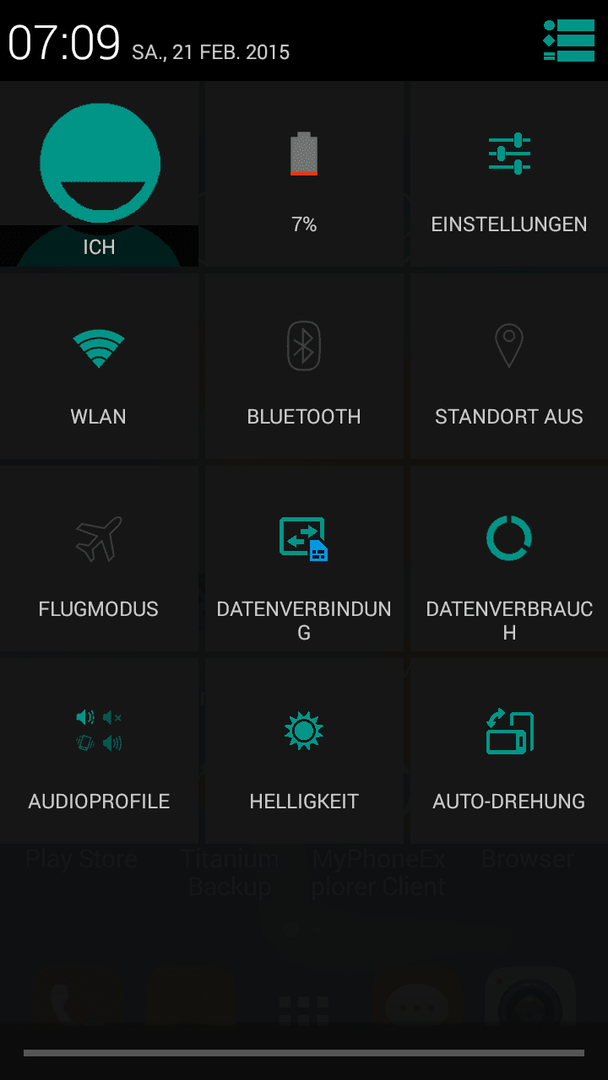Toggle the Datenverbindung mobile data tile

[304, 558]
